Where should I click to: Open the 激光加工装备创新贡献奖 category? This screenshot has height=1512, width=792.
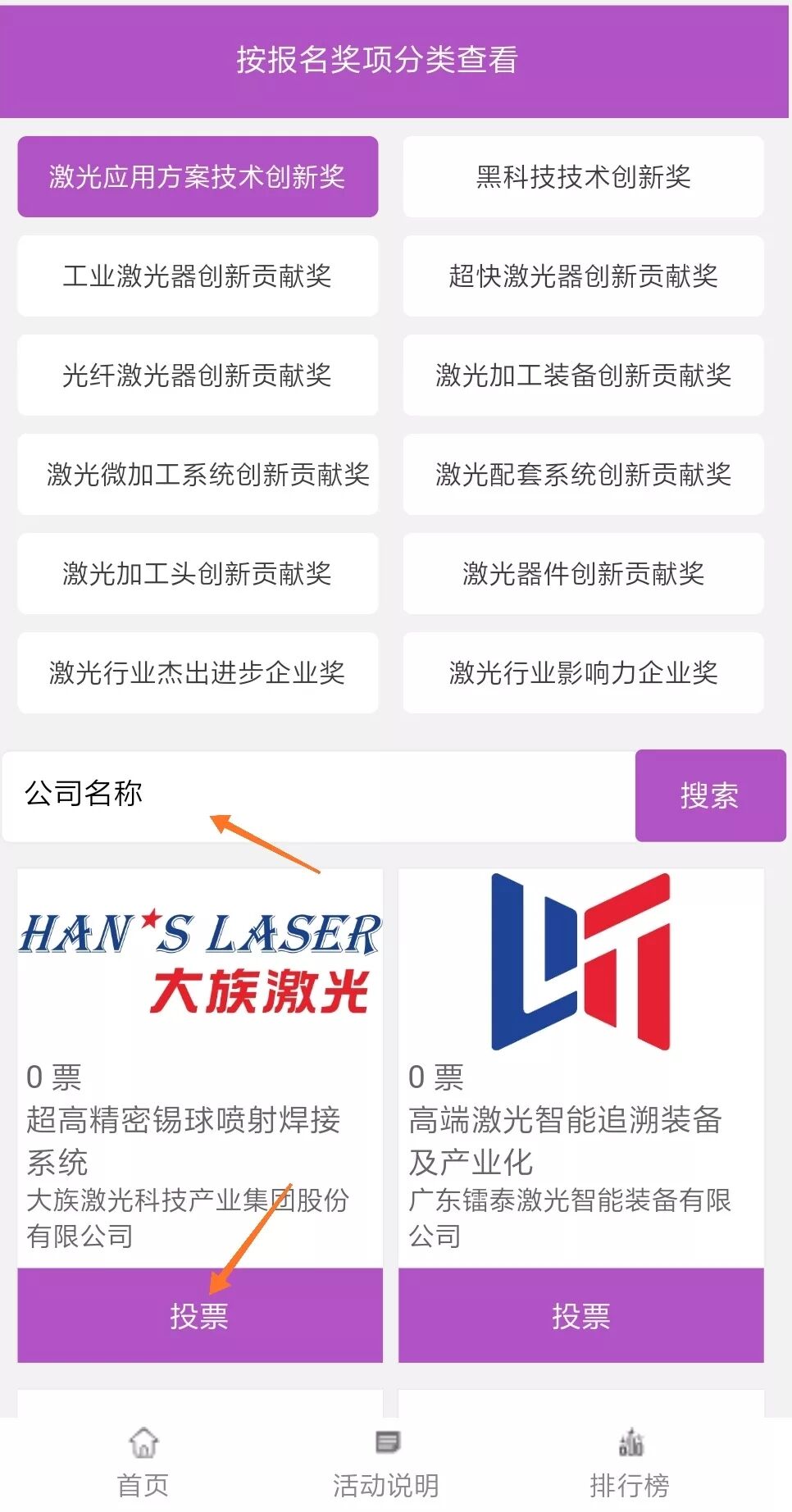(583, 376)
